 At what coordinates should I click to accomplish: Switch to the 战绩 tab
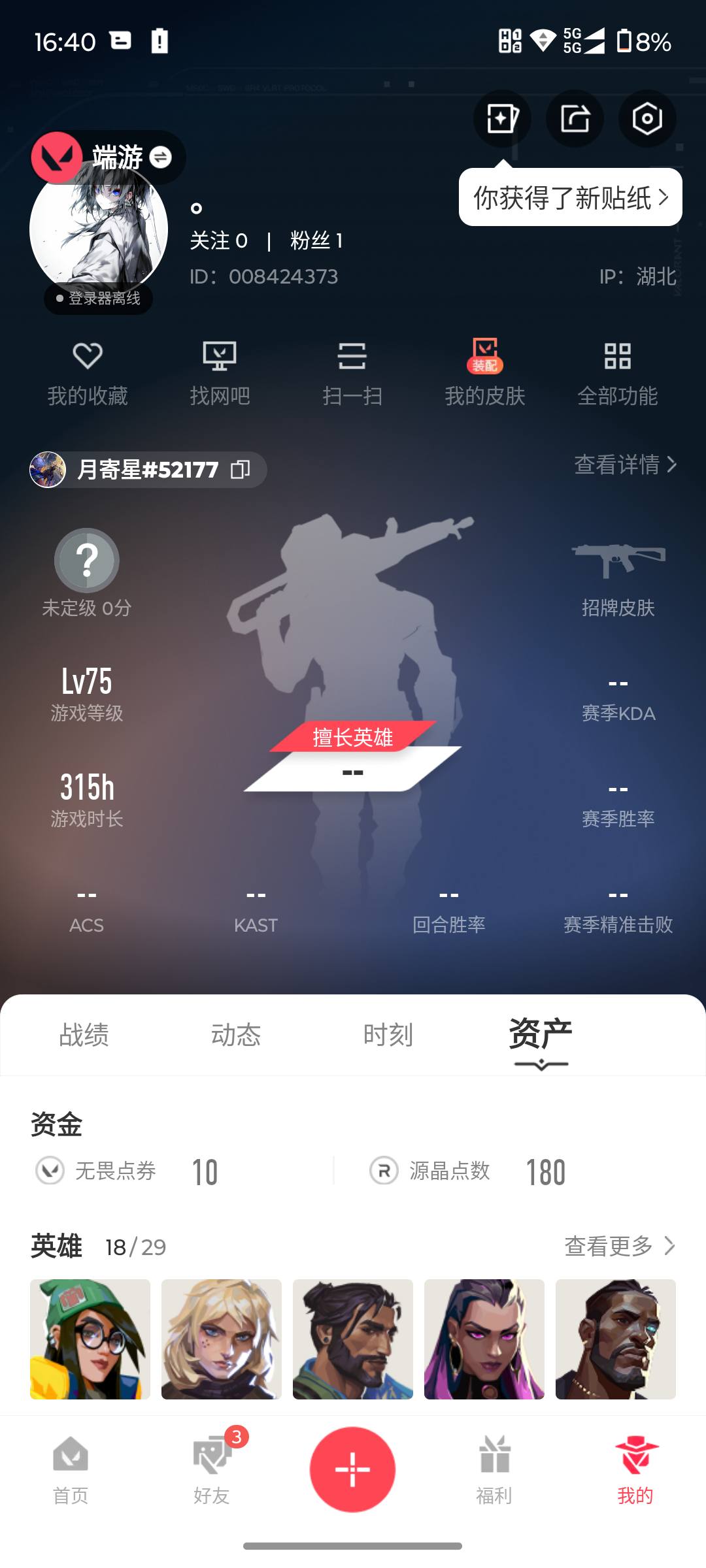(85, 1035)
